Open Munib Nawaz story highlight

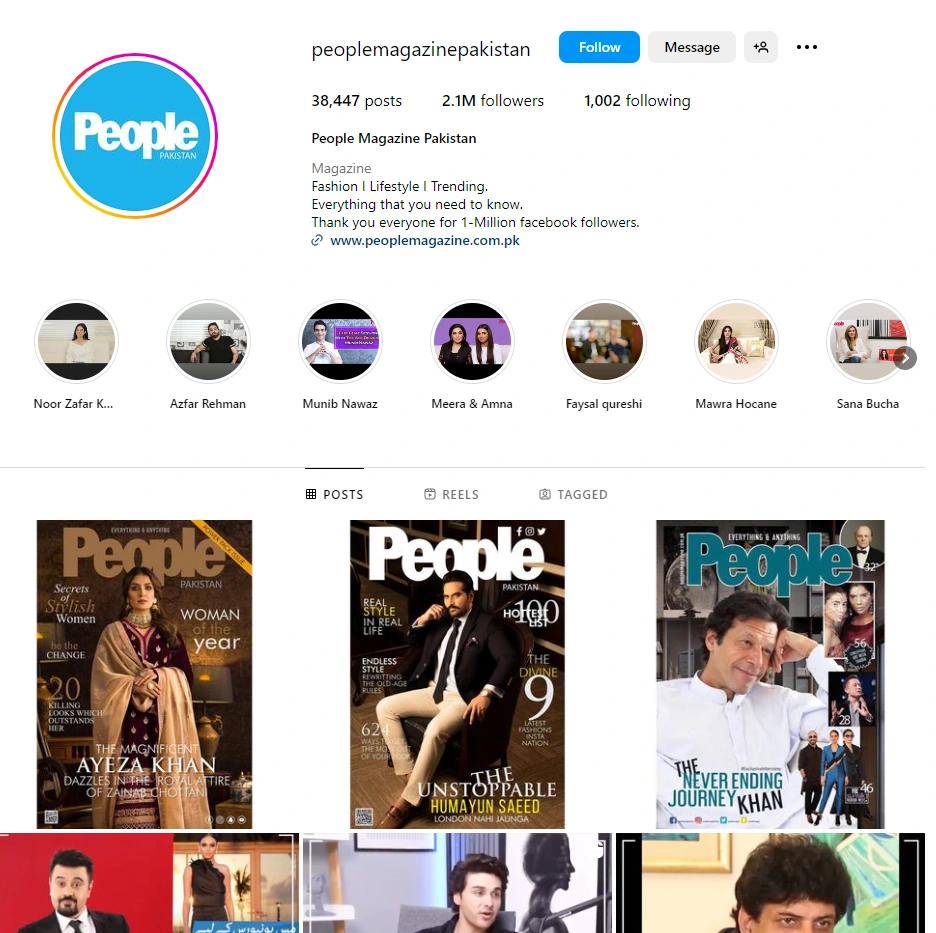pyautogui.click(x=340, y=343)
